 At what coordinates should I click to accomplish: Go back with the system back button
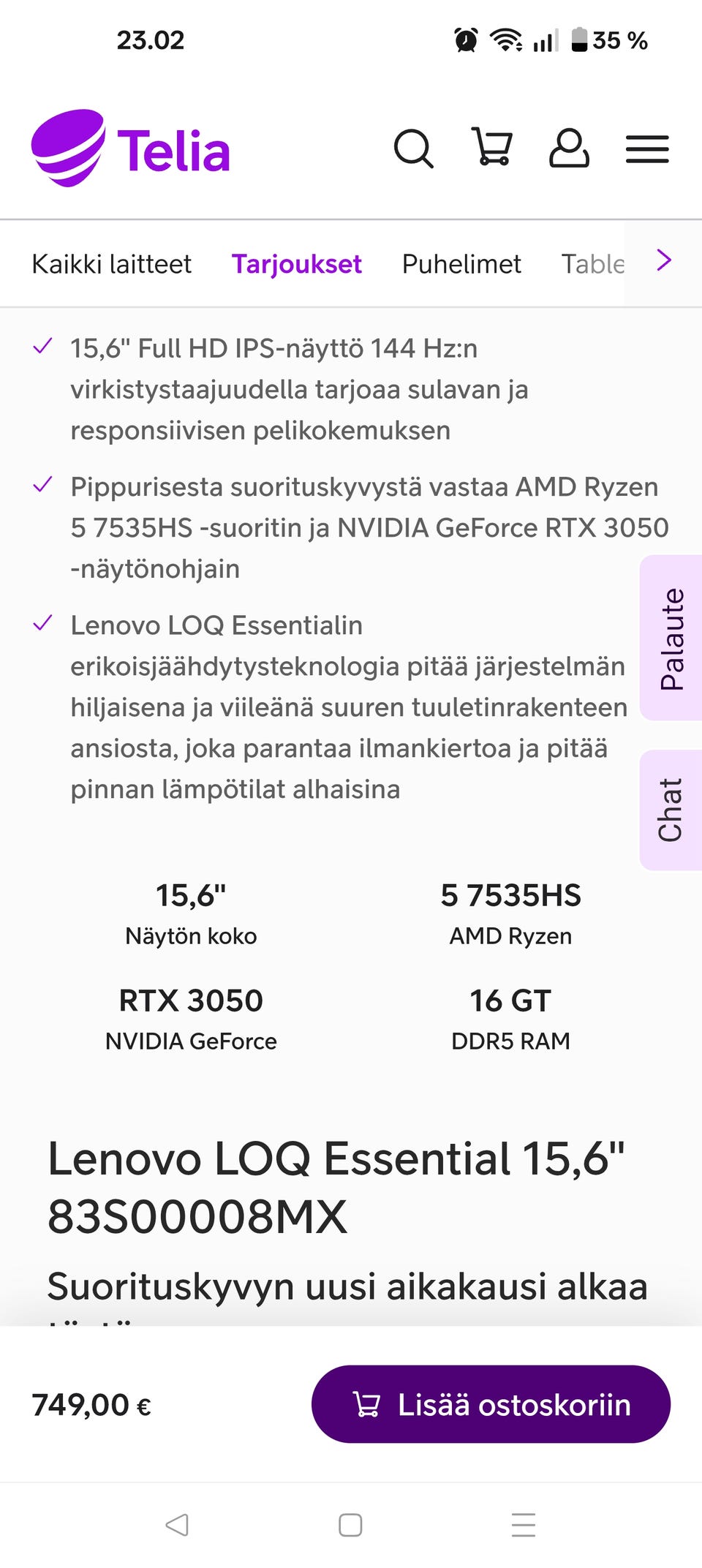[177, 1525]
